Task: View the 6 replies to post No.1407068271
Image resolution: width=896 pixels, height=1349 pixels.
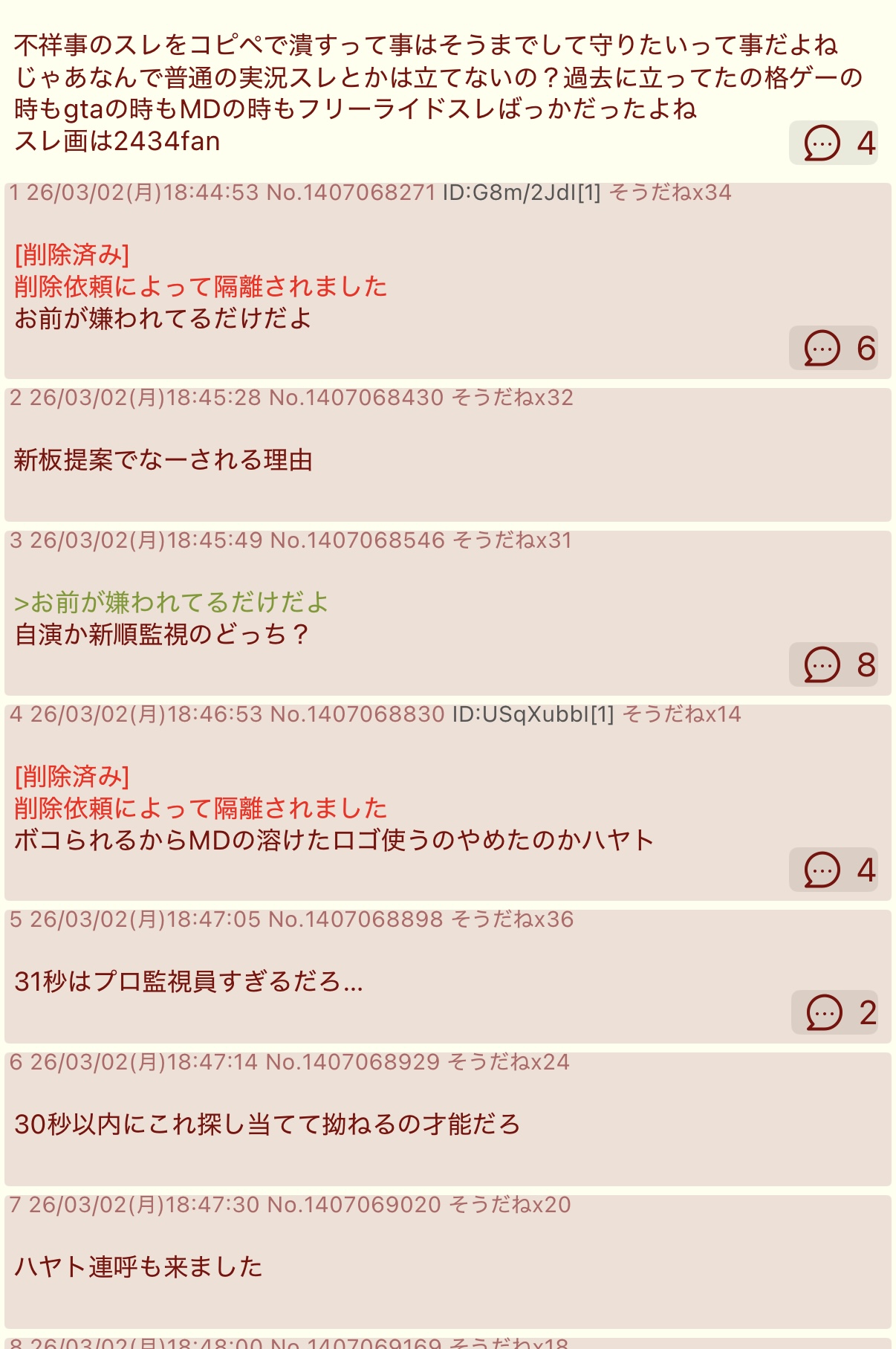Action: pyautogui.click(x=834, y=348)
